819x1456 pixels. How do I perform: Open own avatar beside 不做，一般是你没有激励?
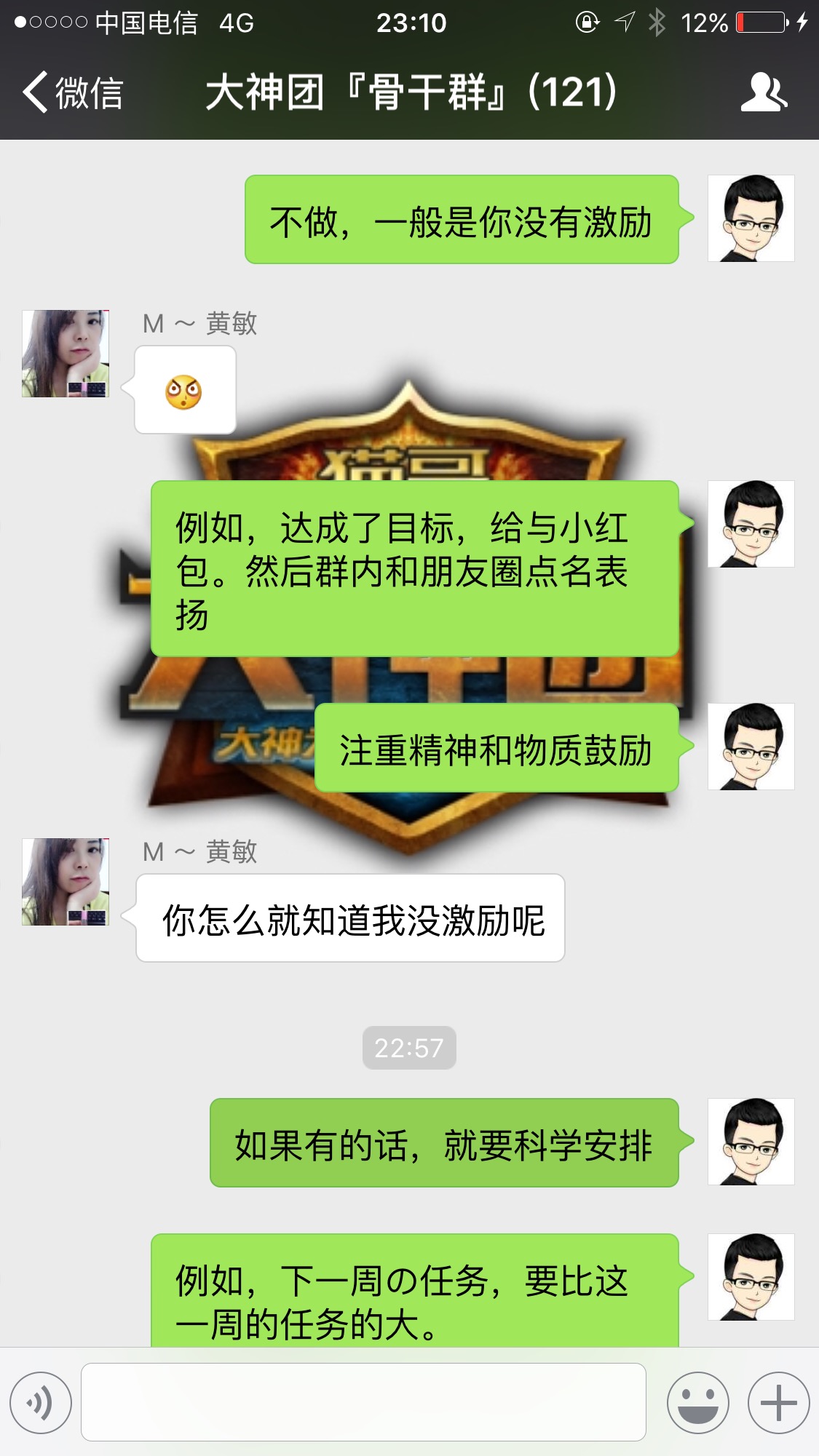tap(751, 218)
